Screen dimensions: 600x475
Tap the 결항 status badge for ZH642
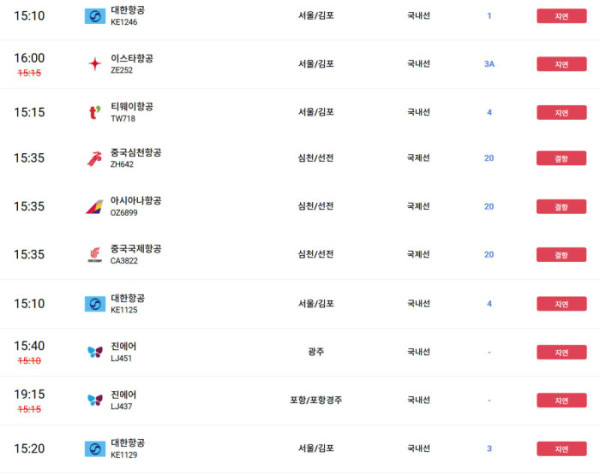pyautogui.click(x=561, y=158)
